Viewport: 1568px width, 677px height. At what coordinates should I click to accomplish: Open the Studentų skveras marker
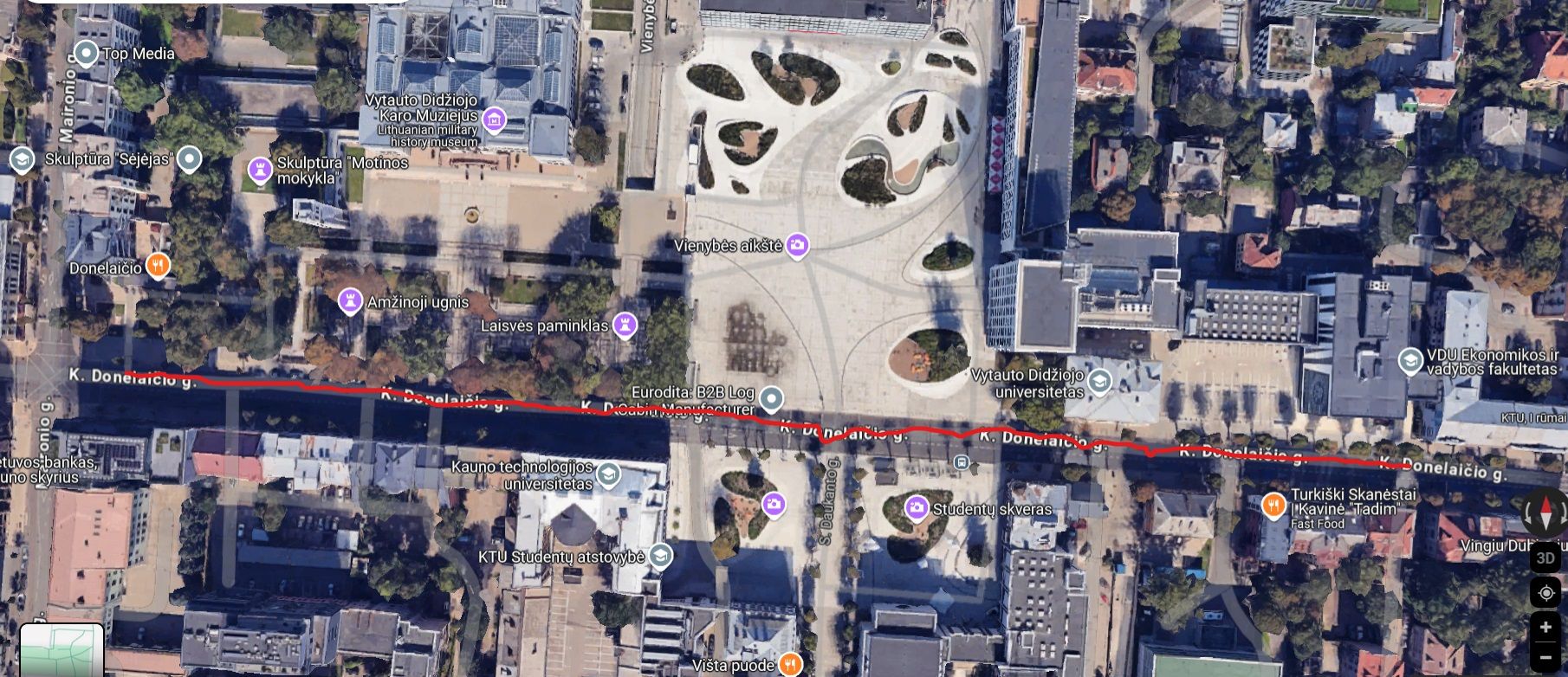click(917, 508)
